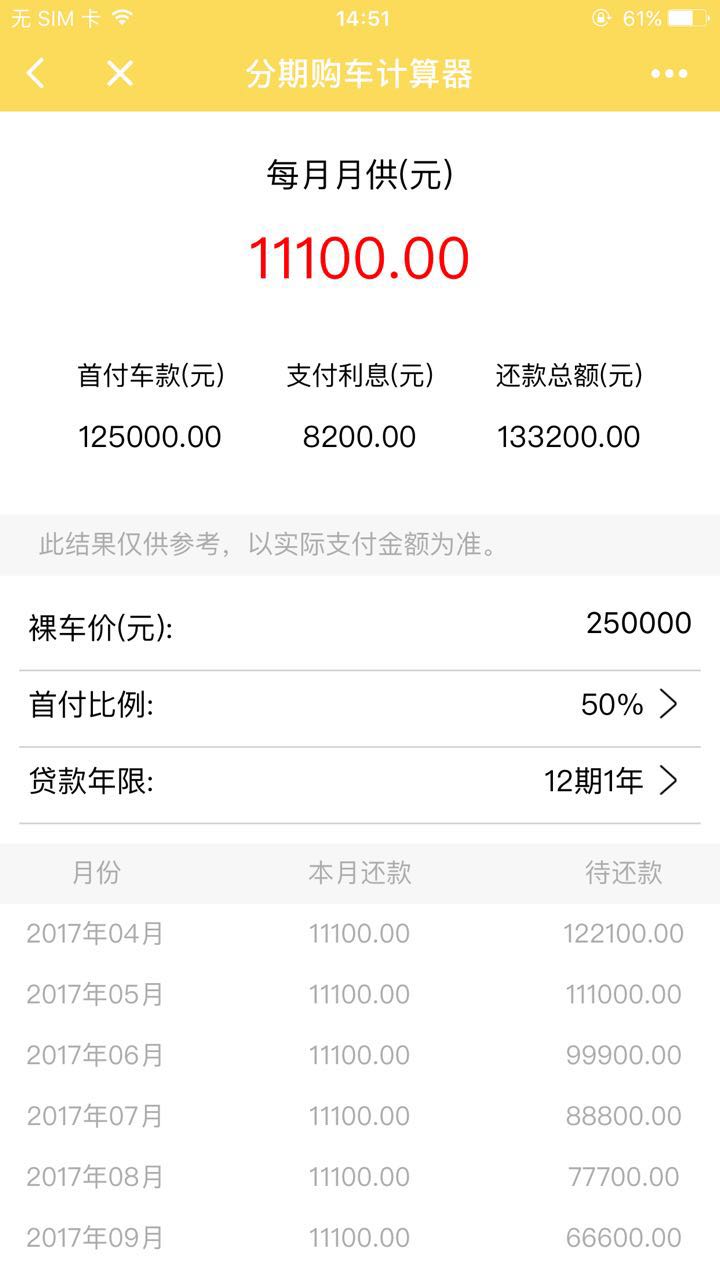Screen dimensions: 720x1280
Task: Close the car installment calculator page
Action: [x=120, y=73]
